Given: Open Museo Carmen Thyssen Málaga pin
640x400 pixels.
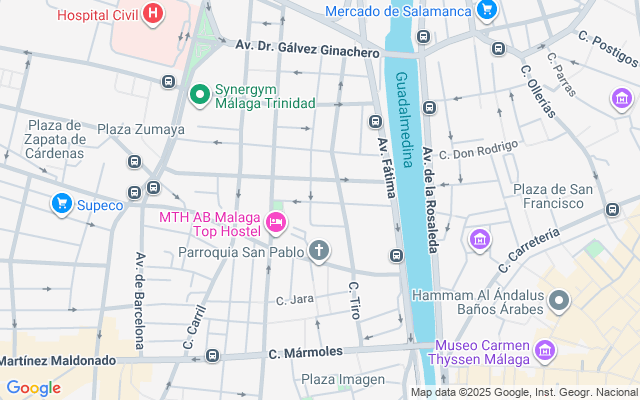Looking at the screenshot, I should pyautogui.click(x=545, y=350).
